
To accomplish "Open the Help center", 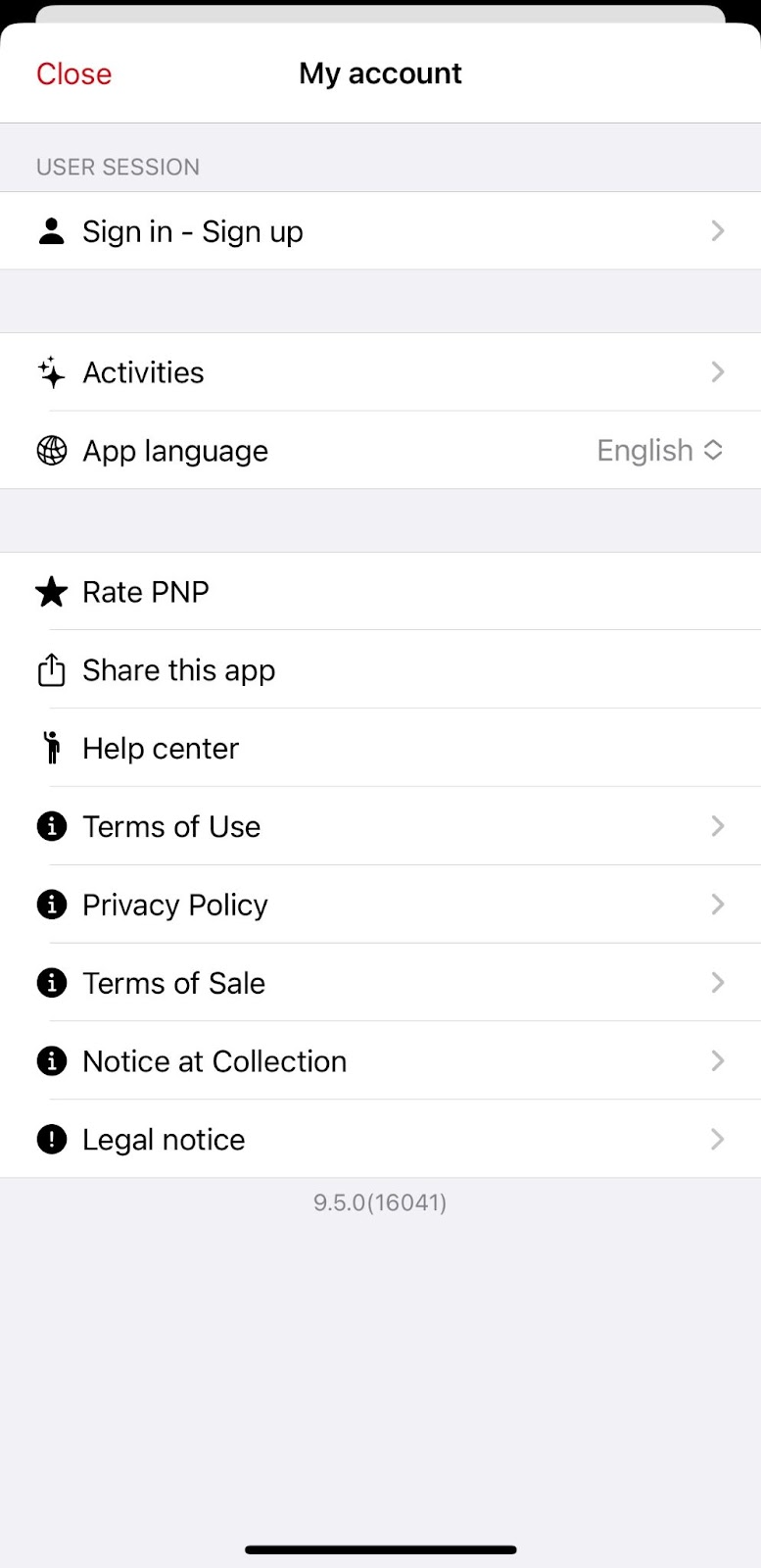I will tap(380, 749).
